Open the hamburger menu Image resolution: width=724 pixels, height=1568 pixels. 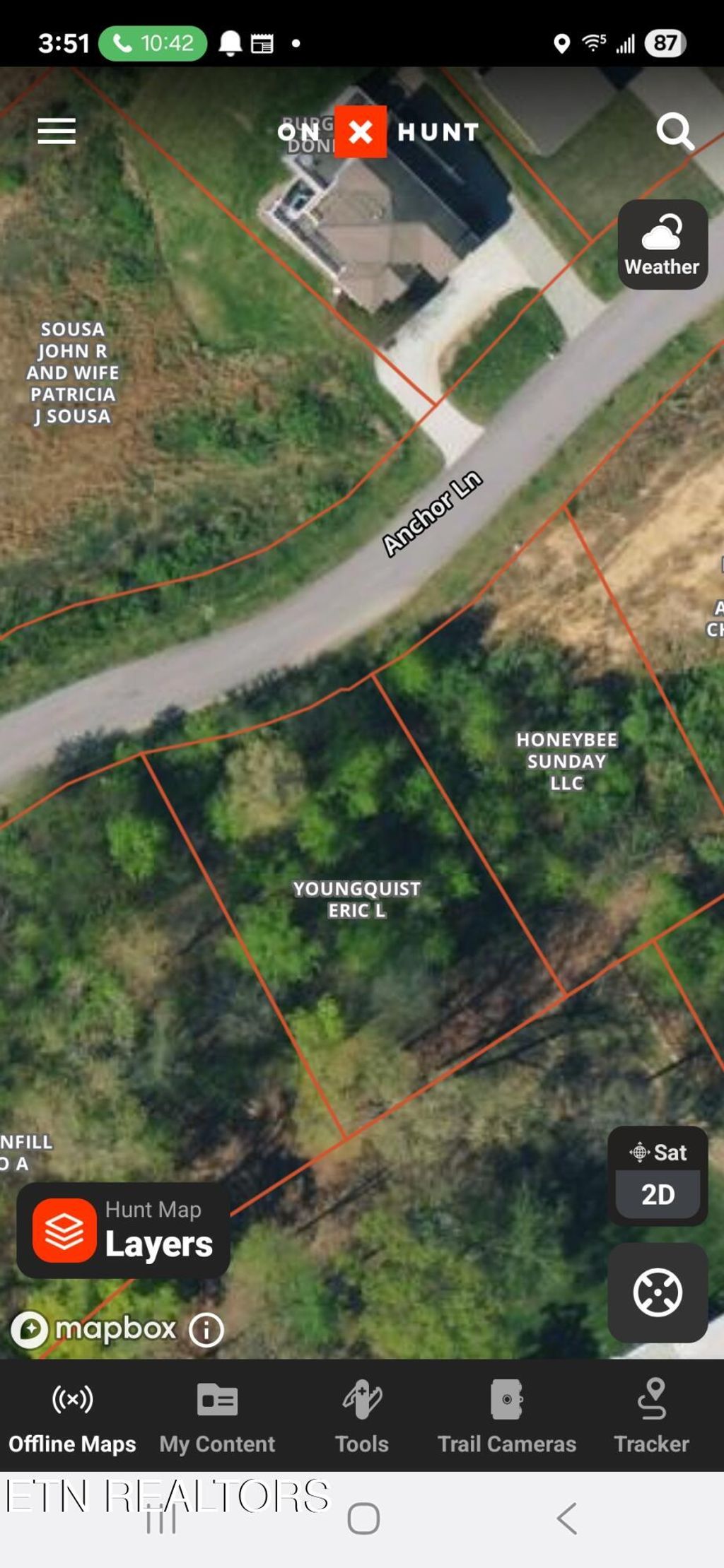pyautogui.click(x=57, y=131)
